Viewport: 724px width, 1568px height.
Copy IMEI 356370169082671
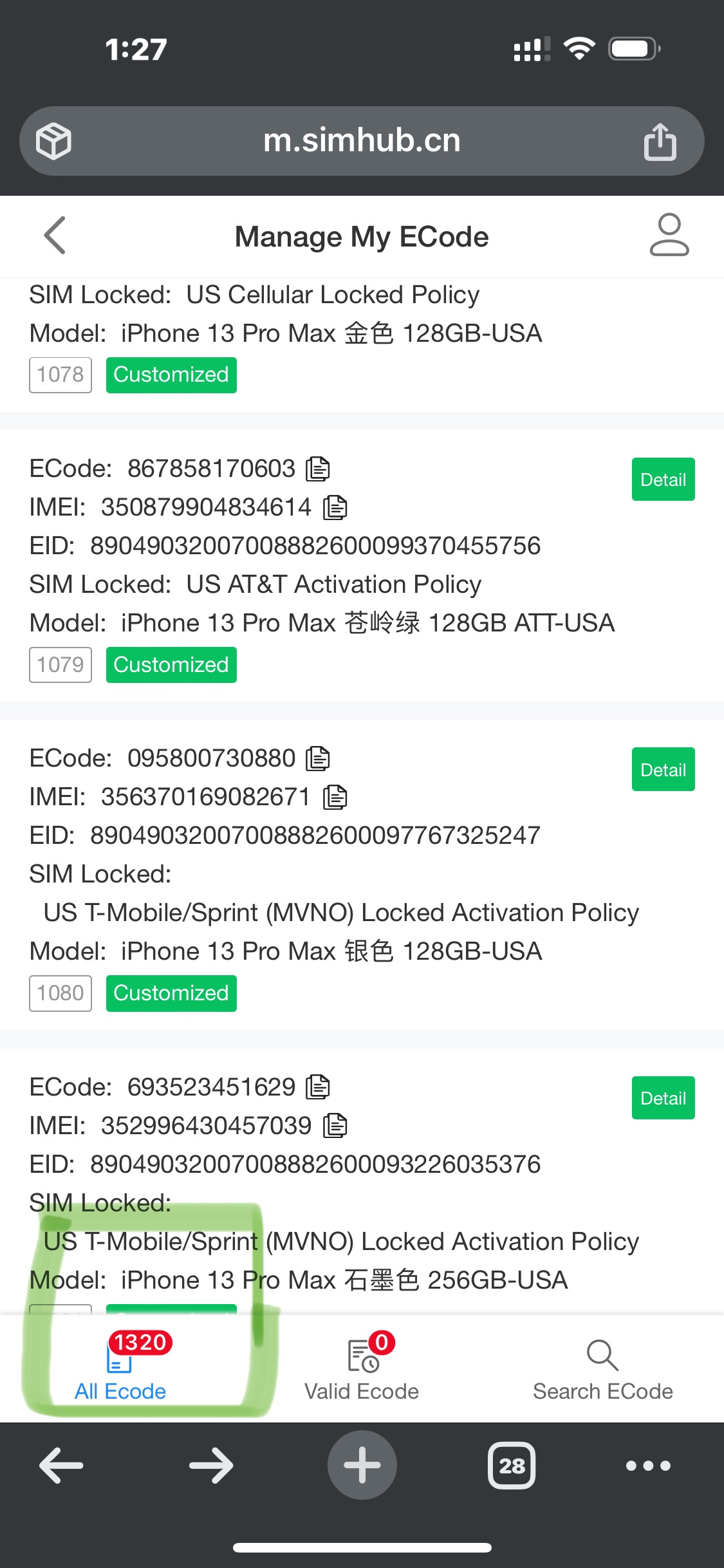coord(335,797)
